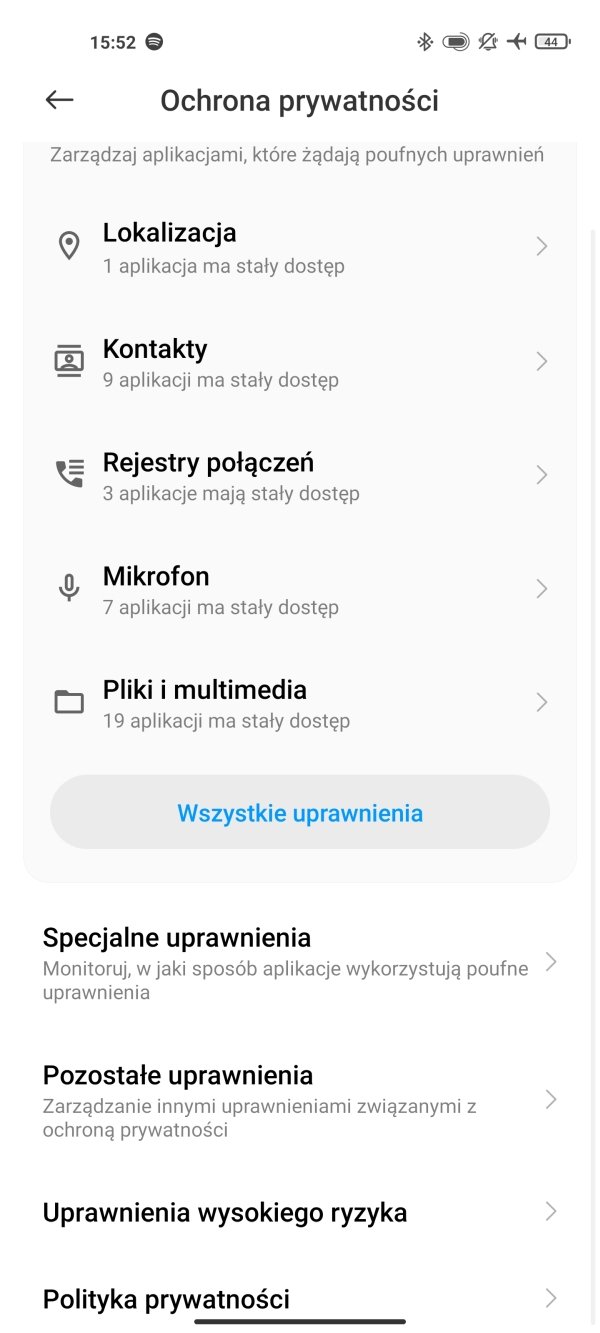Image resolution: width=600 pixels, height=1333 pixels.
Task: Tap the Wszystkie uprawnienia button
Action: pyautogui.click(x=300, y=812)
